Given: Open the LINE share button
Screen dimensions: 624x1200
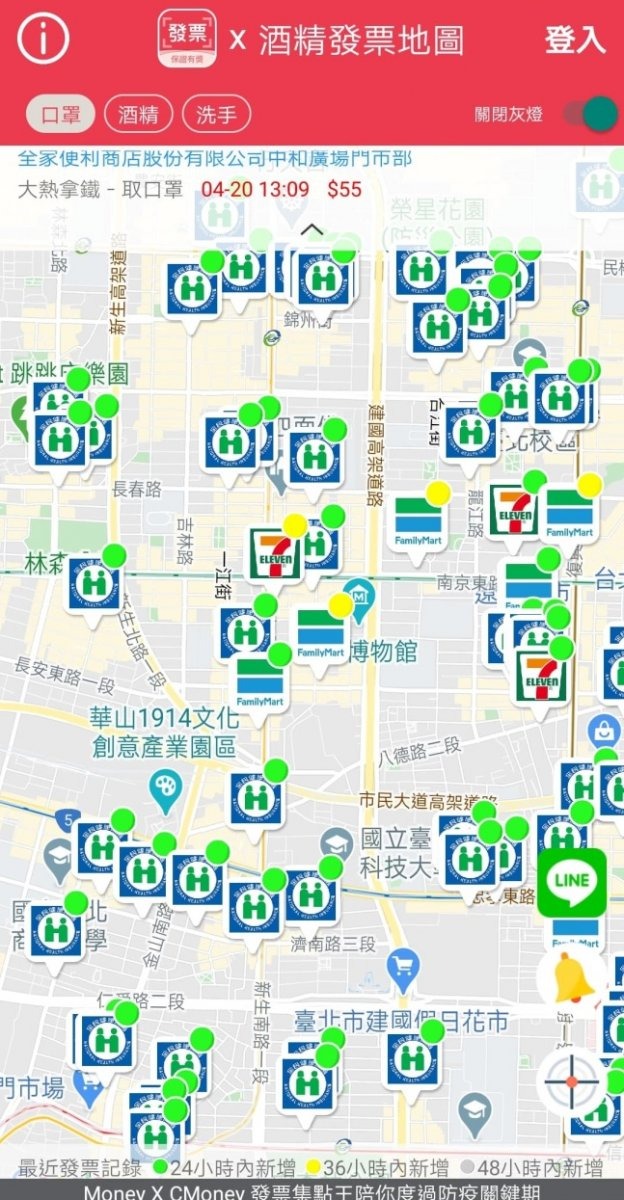Looking at the screenshot, I should tap(572, 882).
